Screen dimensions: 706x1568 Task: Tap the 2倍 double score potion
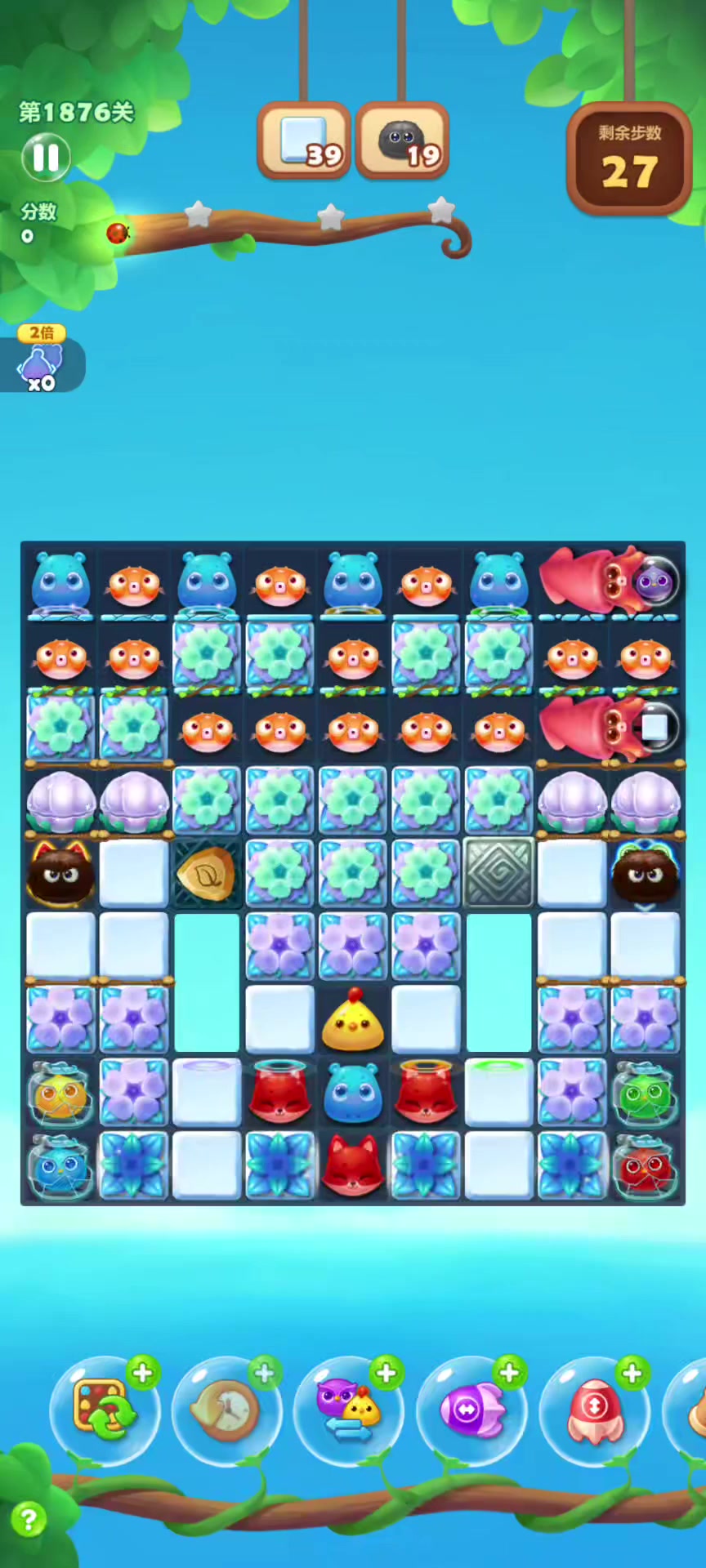(x=41, y=360)
